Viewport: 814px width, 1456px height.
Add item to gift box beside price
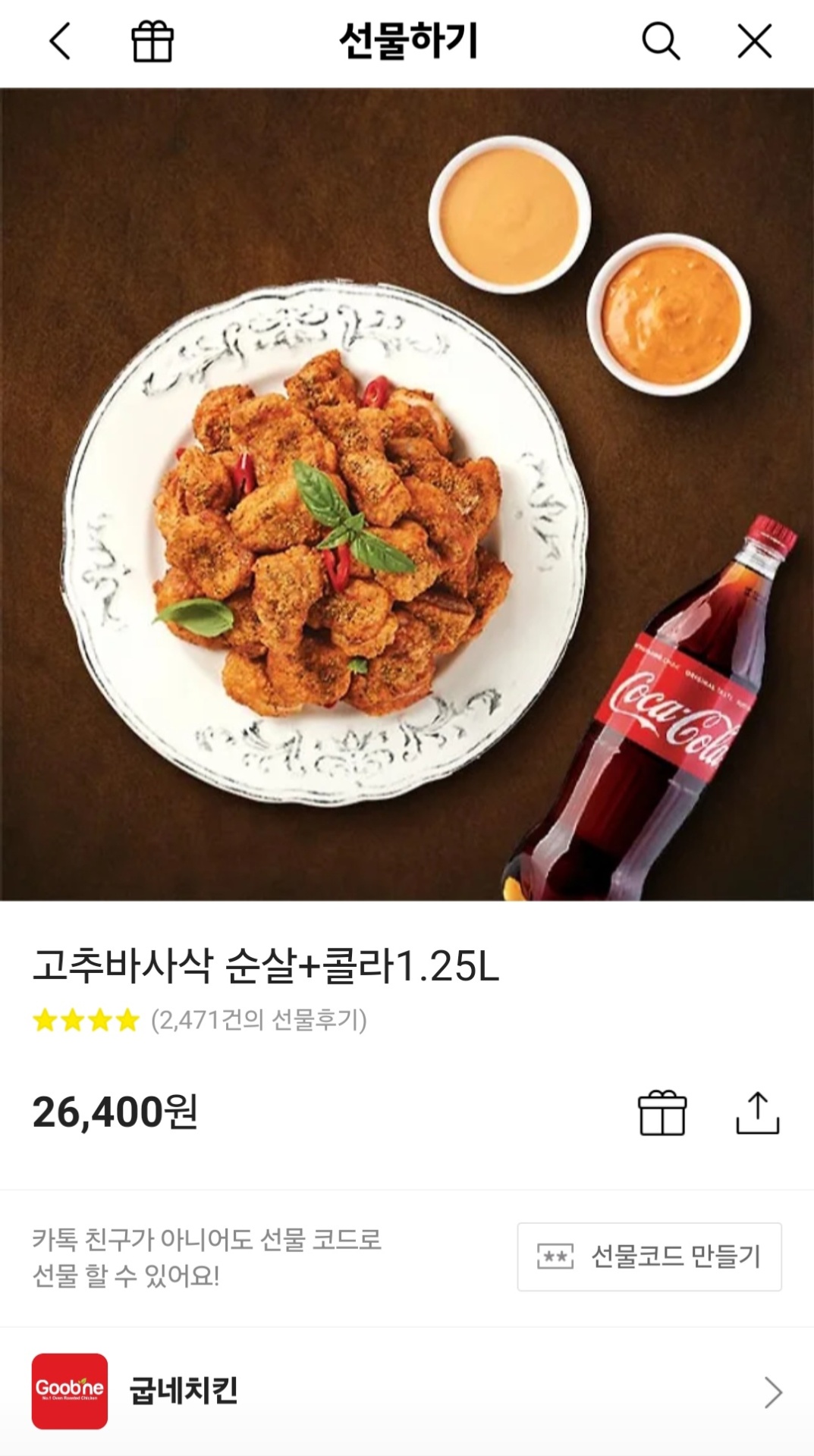(x=662, y=1113)
